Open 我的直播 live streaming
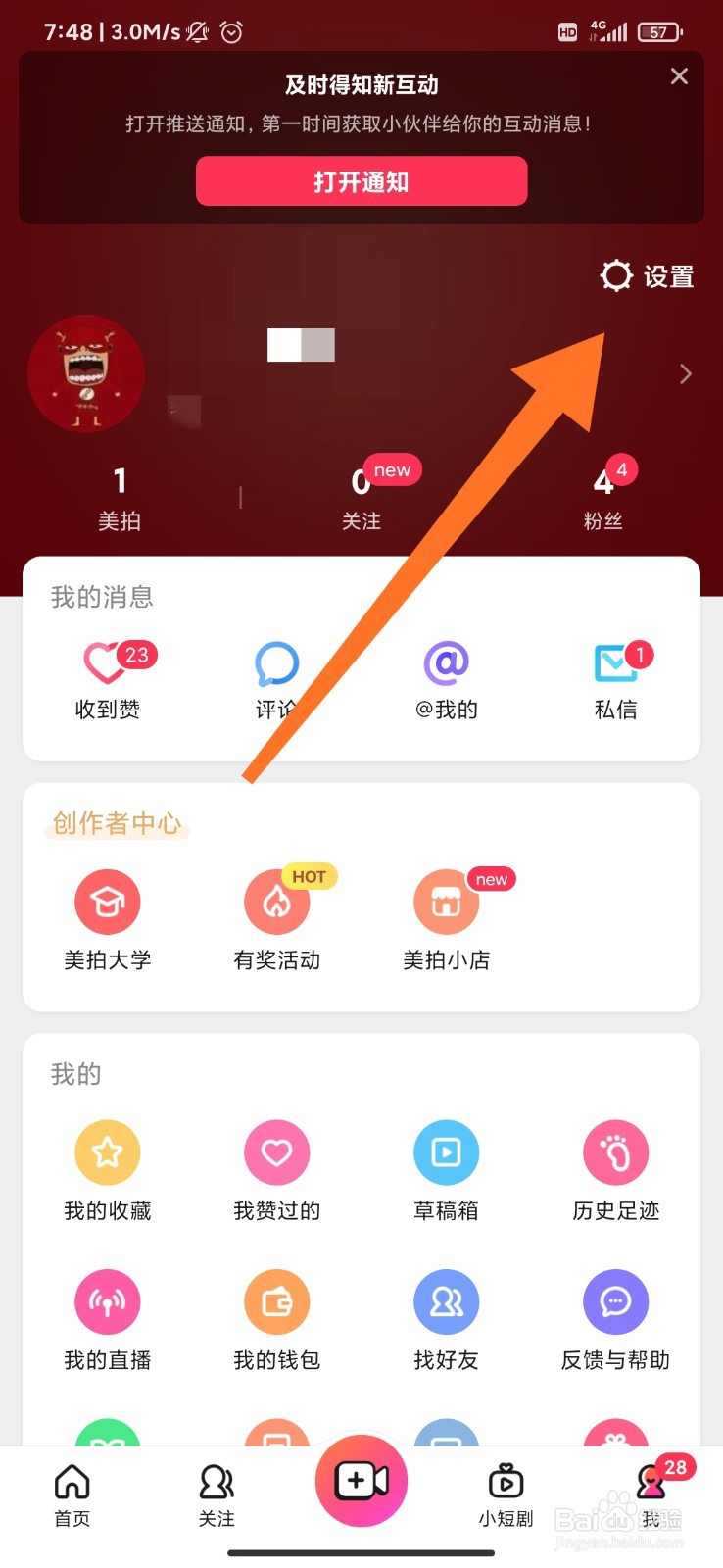The width and height of the screenshot is (723, 1568). click(x=108, y=1318)
